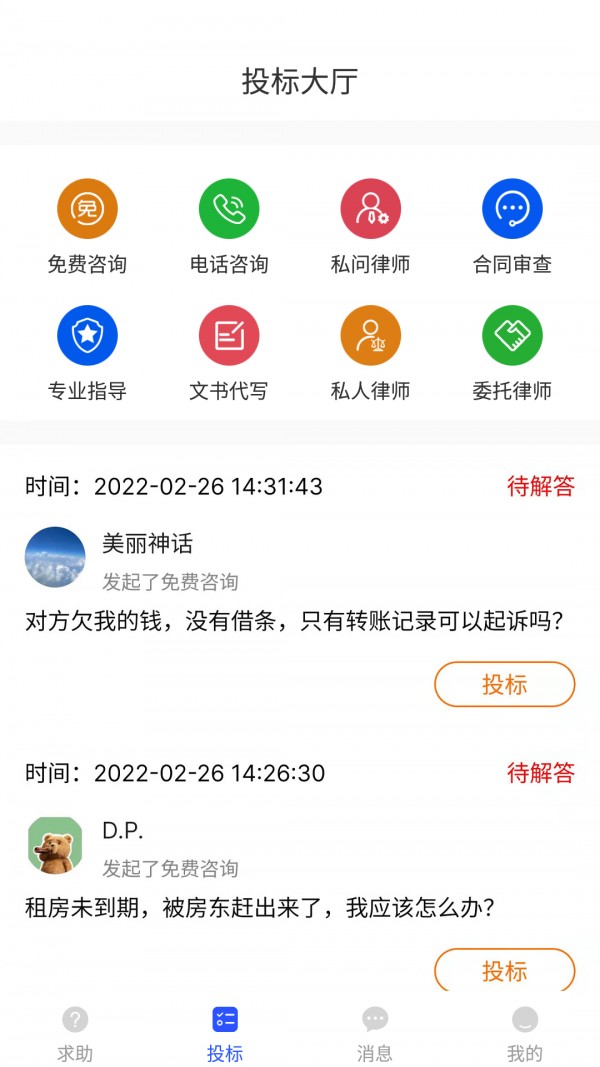View D.P.'s question about the landlord
600x1067 pixels.
pos(260,908)
